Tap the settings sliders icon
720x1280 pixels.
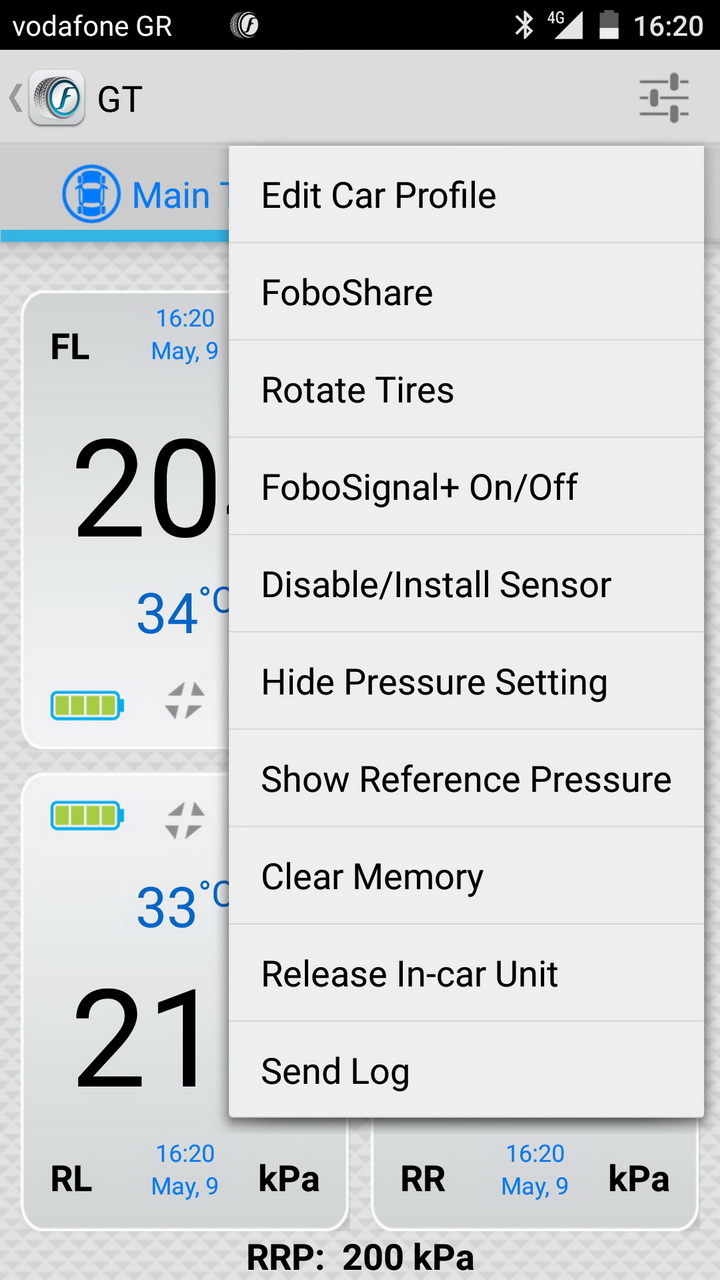tap(664, 98)
